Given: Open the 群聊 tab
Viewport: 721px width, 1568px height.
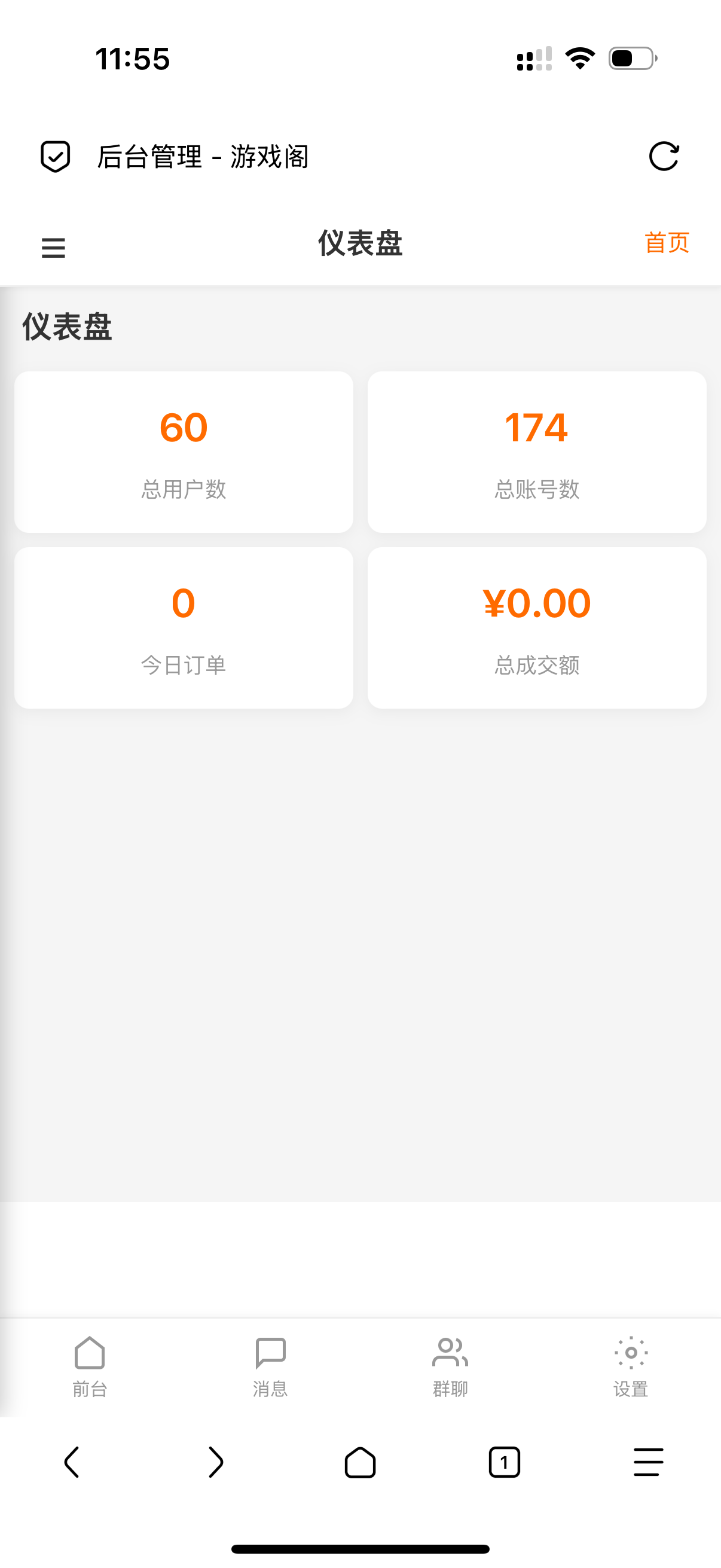Looking at the screenshot, I should point(450,1366).
